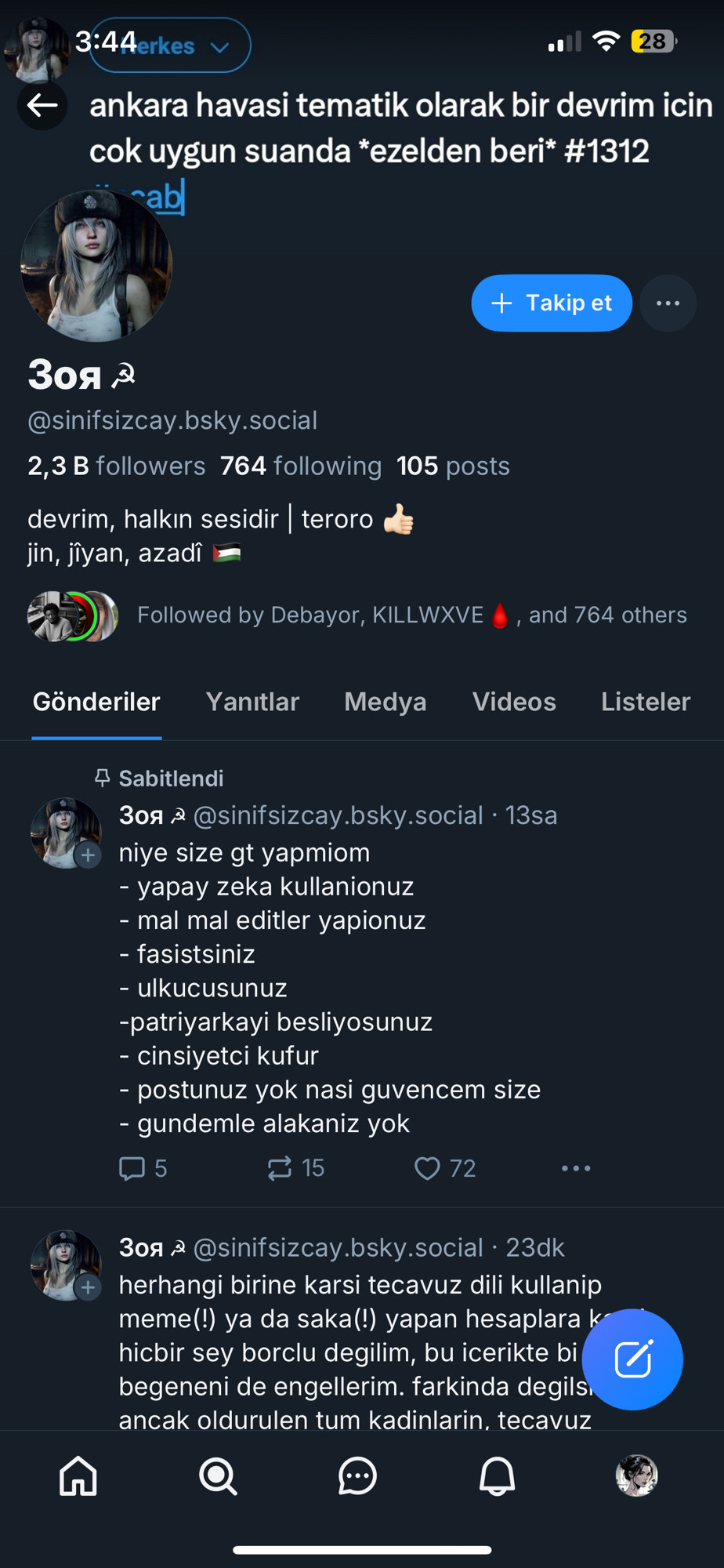Image resolution: width=724 pixels, height=1568 pixels.
Task: Follow the account with Takip et
Action: [552, 303]
